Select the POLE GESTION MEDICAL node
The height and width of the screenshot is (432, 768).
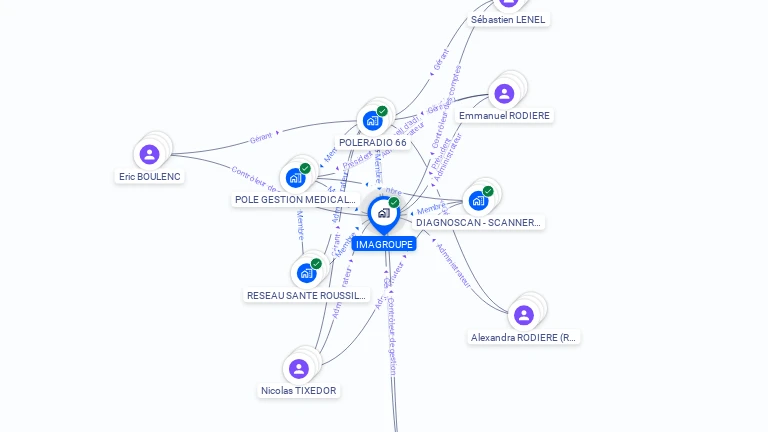click(x=296, y=178)
